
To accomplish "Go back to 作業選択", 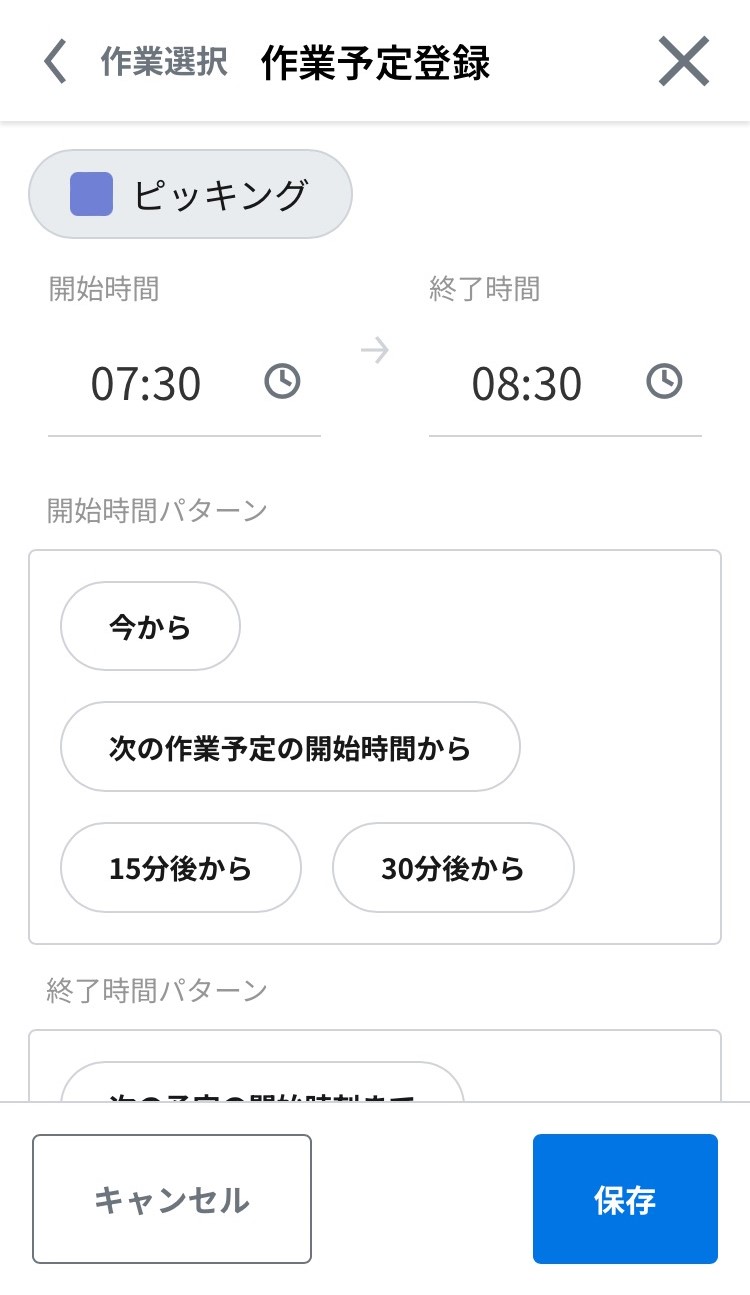I will 135,62.
